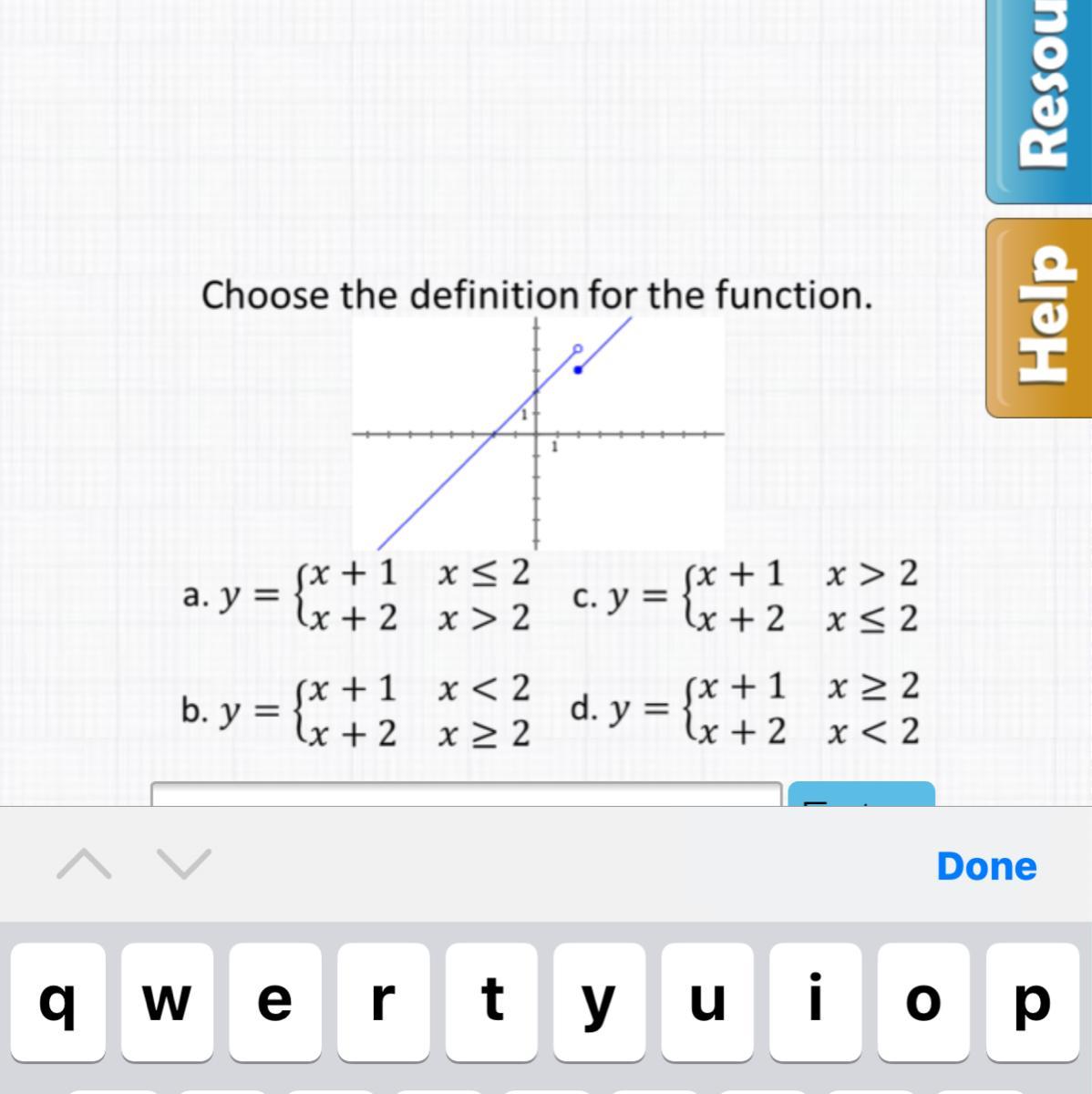Jump to next field with down arrow
Image resolution: width=1092 pixels, height=1094 pixels.
click(x=184, y=862)
